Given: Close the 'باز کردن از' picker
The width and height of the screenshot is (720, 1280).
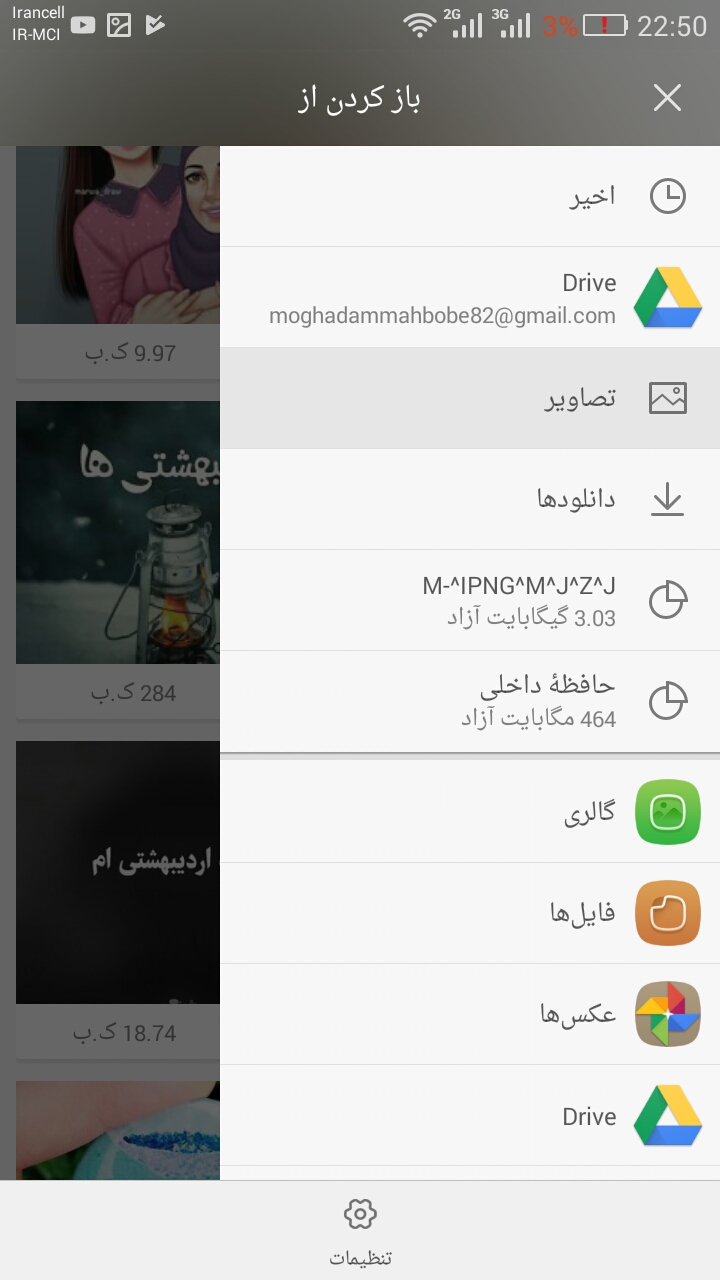Looking at the screenshot, I should 667,98.
